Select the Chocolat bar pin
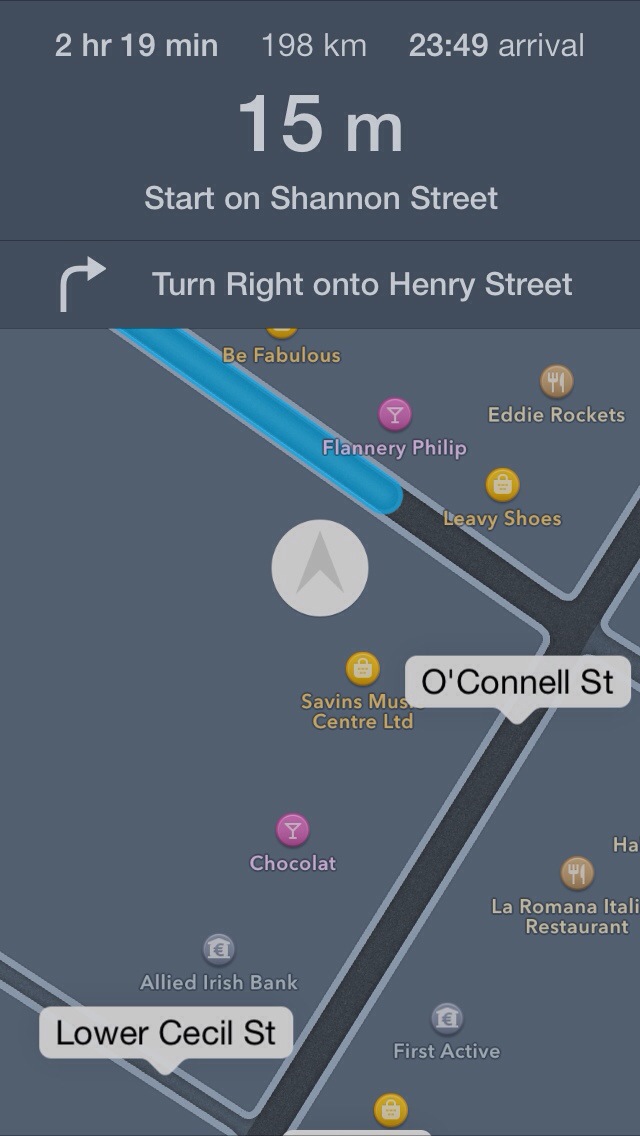This screenshot has width=640, height=1136. click(292, 829)
